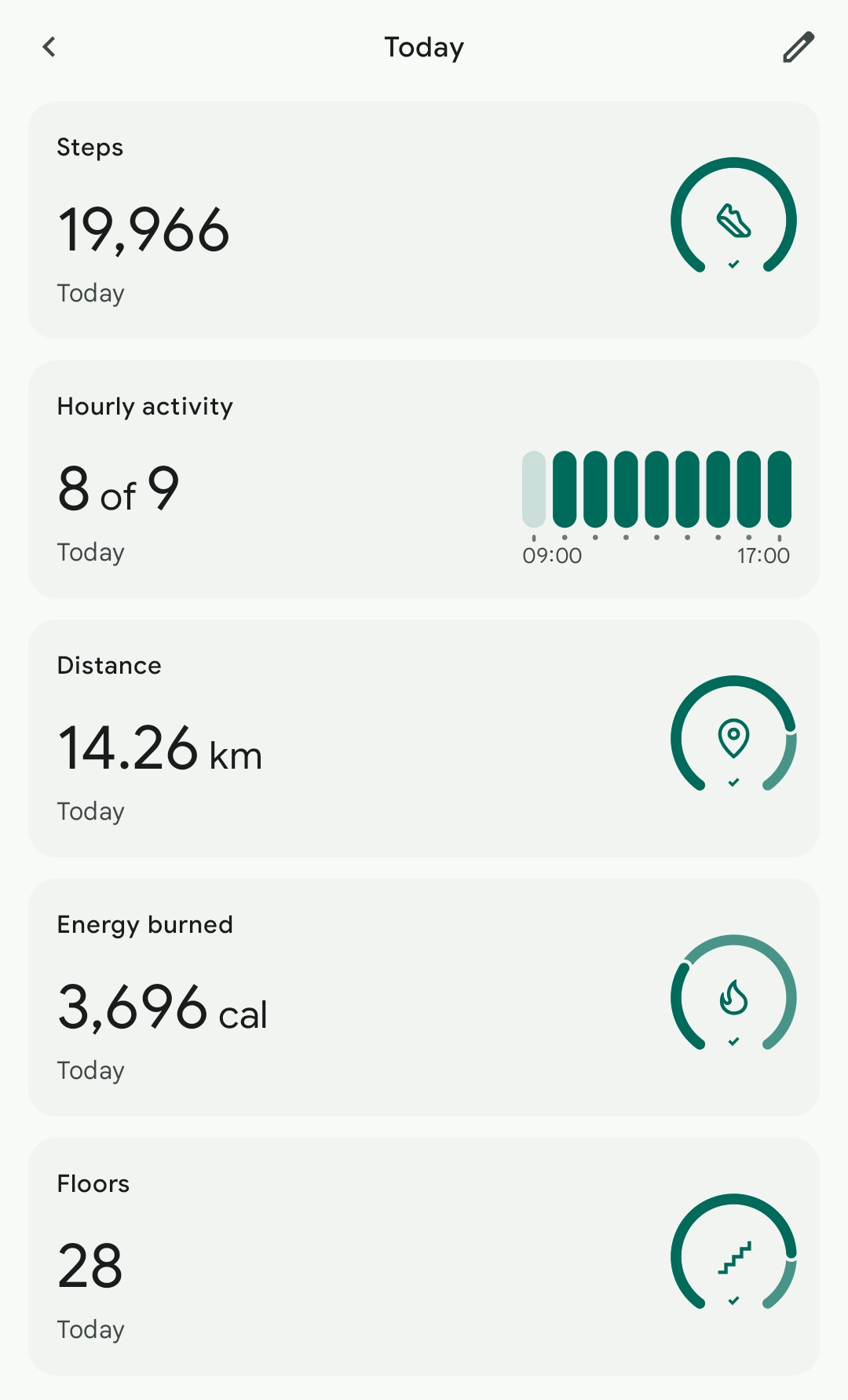Screen dimensions: 848x1400
Task: View Distance details card
Action: (424, 738)
